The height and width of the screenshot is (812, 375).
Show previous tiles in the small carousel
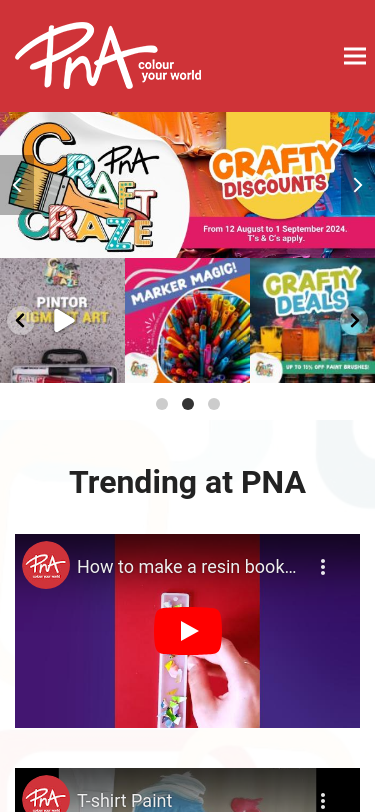coord(20,321)
